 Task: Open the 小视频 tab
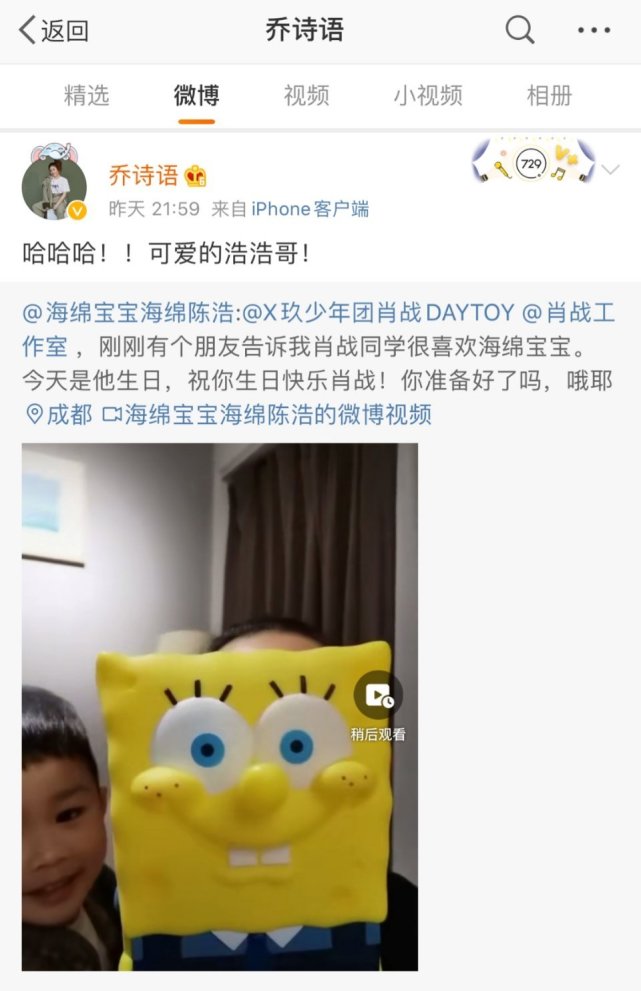point(428,96)
